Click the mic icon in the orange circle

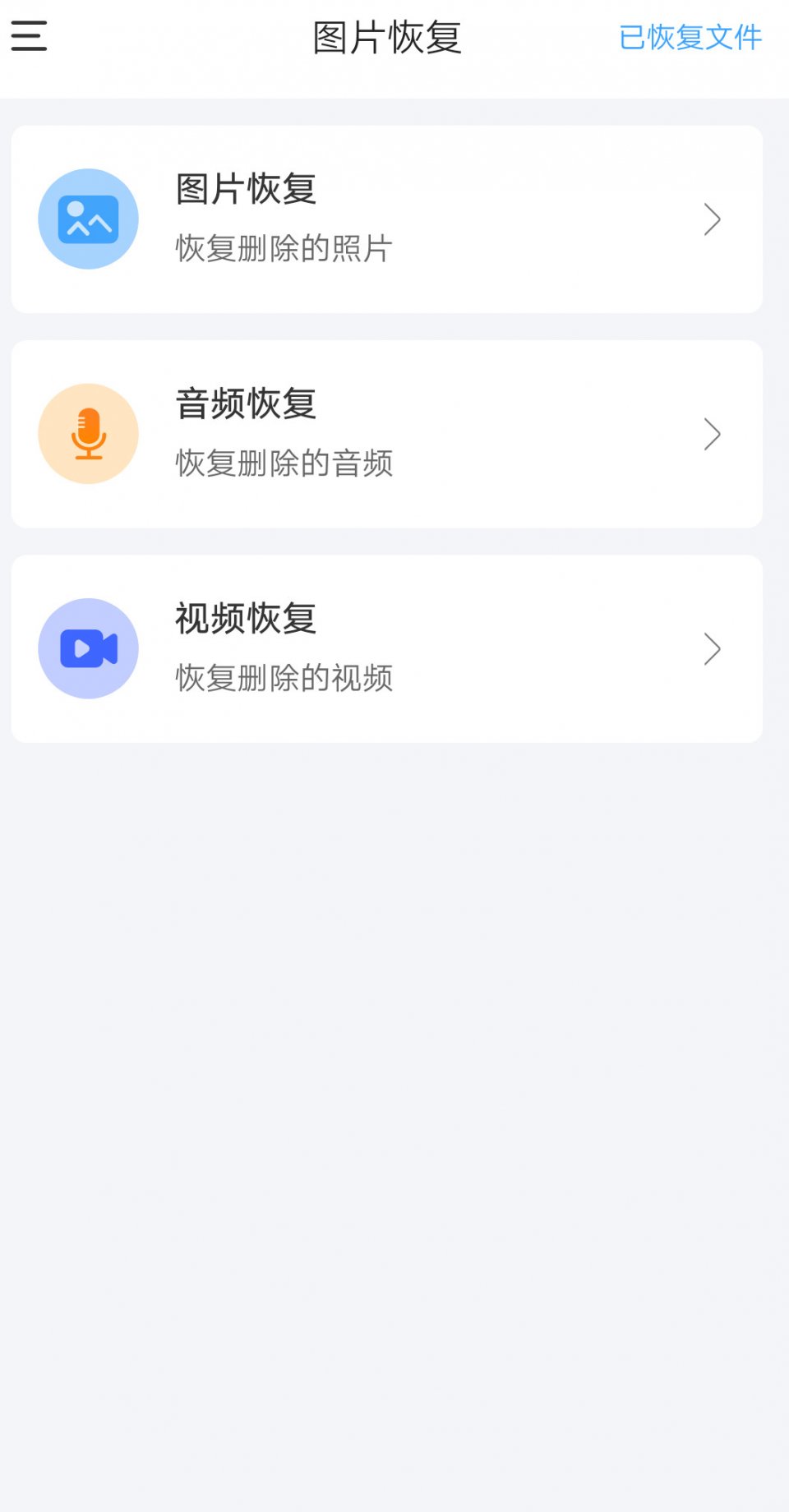(88, 434)
